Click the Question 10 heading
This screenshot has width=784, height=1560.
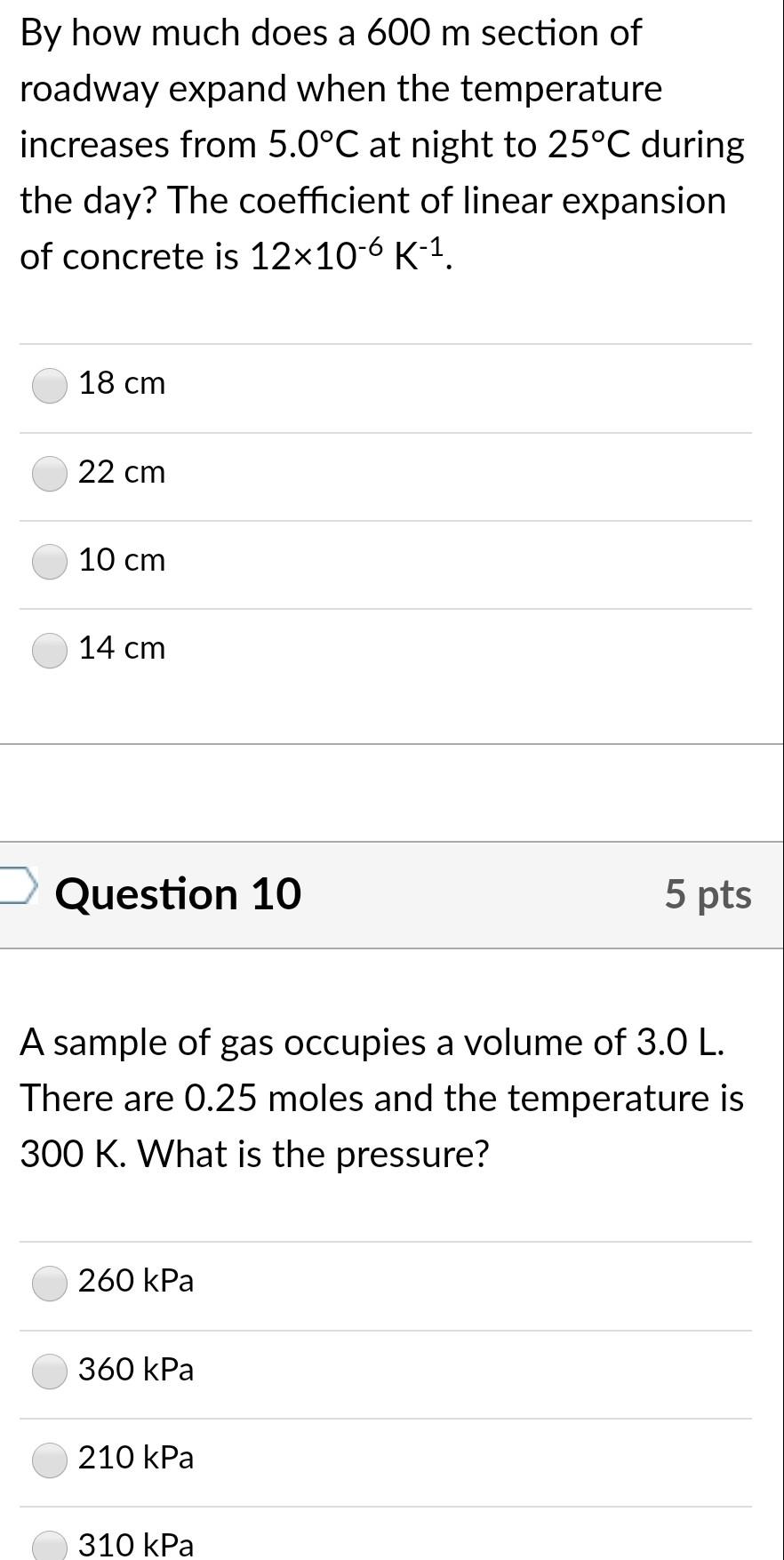click(178, 893)
